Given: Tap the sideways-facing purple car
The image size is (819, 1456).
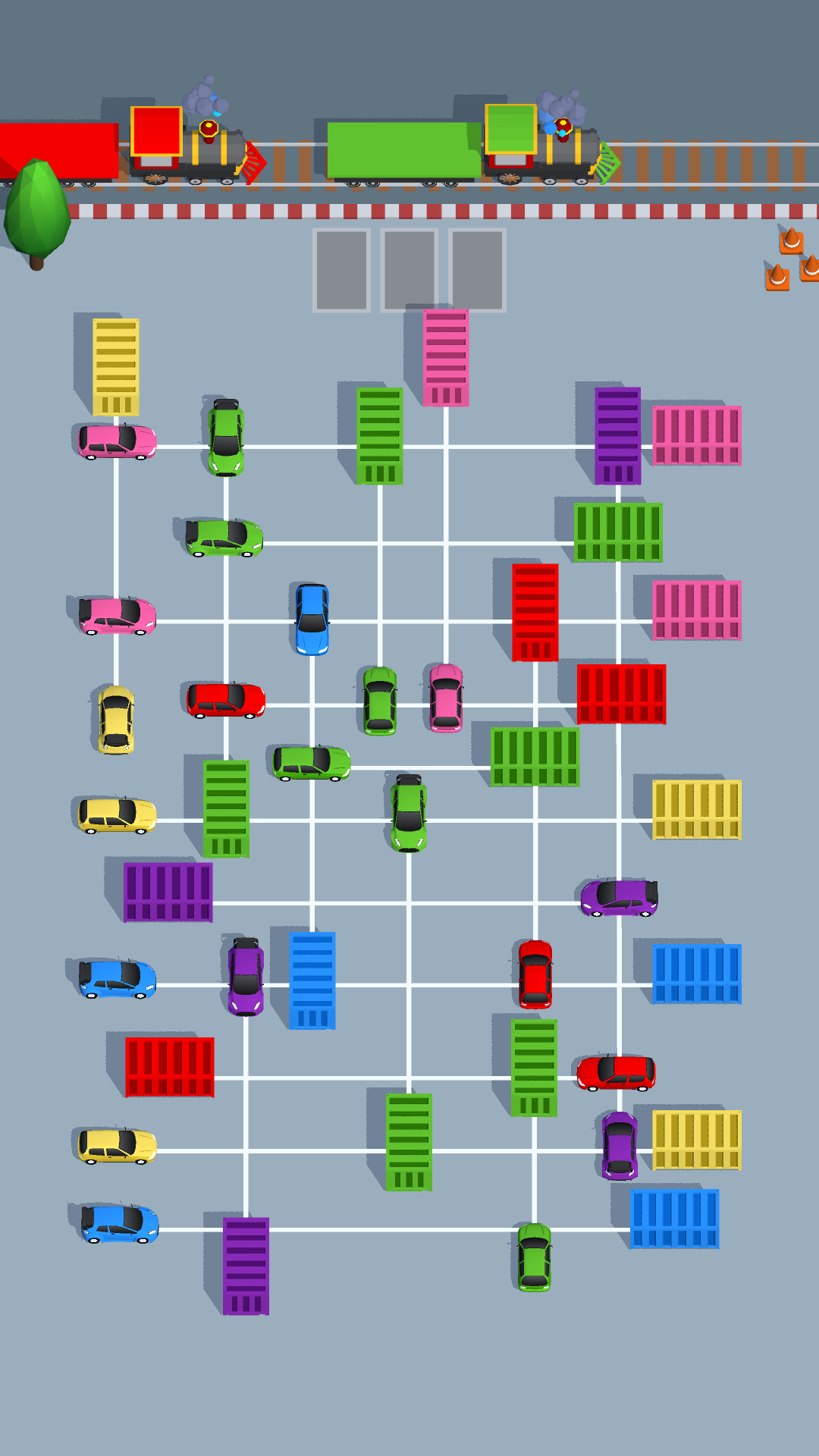Looking at the screenshot, I should pos(619,898).
